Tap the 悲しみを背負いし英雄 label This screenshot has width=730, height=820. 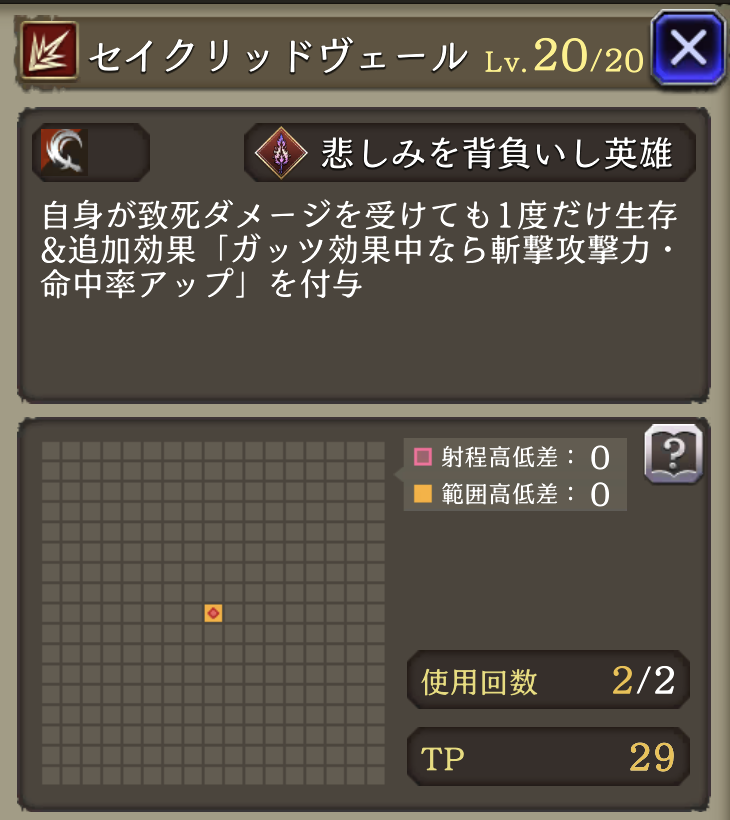tap(470, 153)
